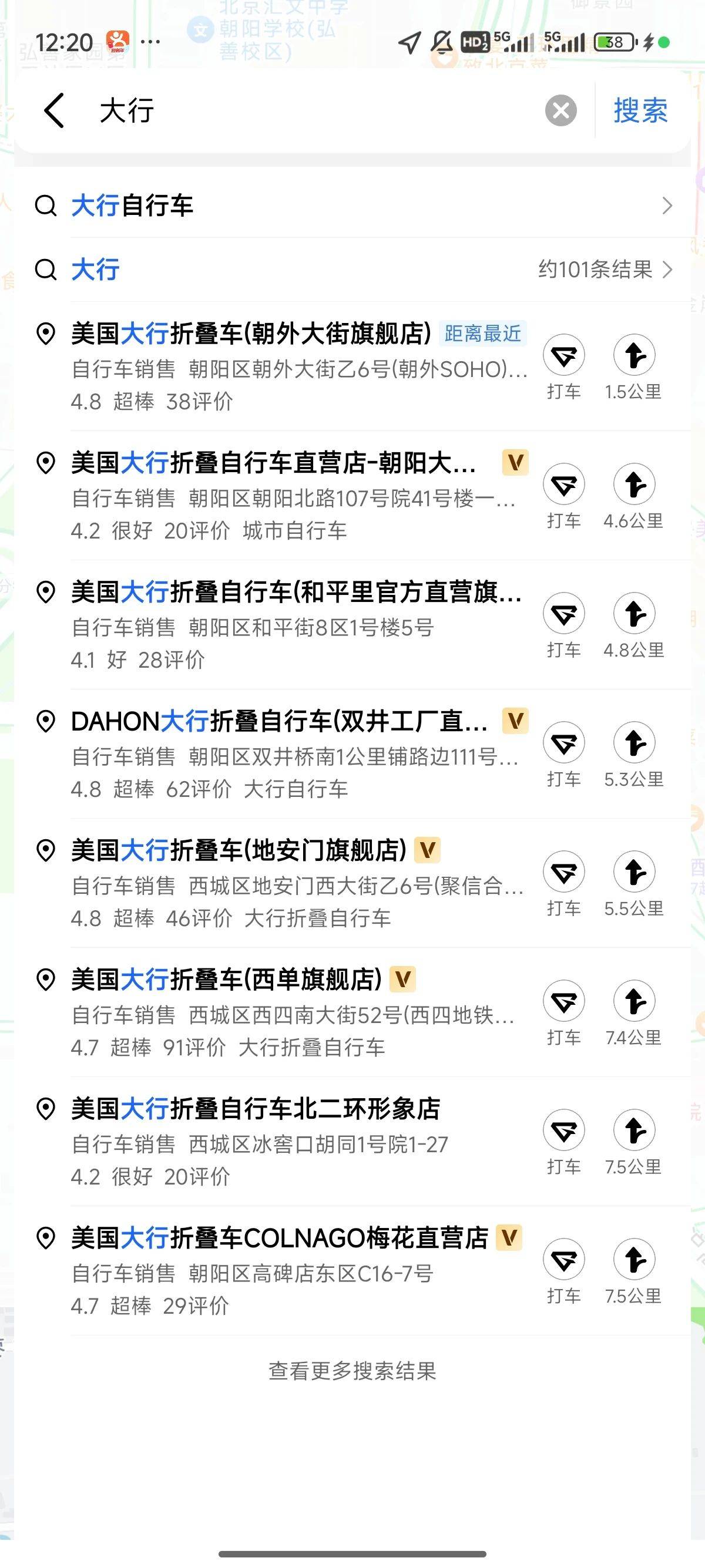Go back from the search screen
The image size is (705, 1568).
(53, 111)
